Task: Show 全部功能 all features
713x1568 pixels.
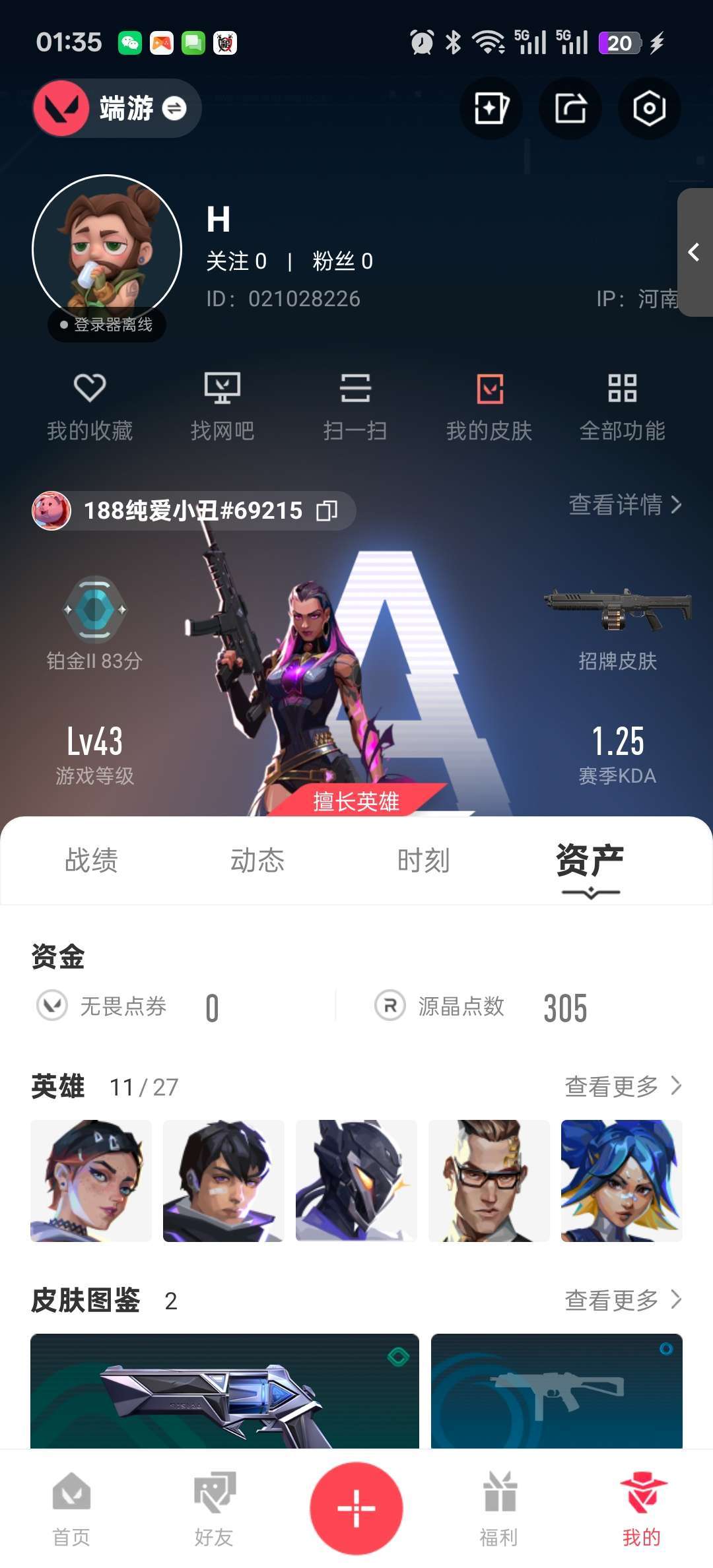Action: [622, 407]
